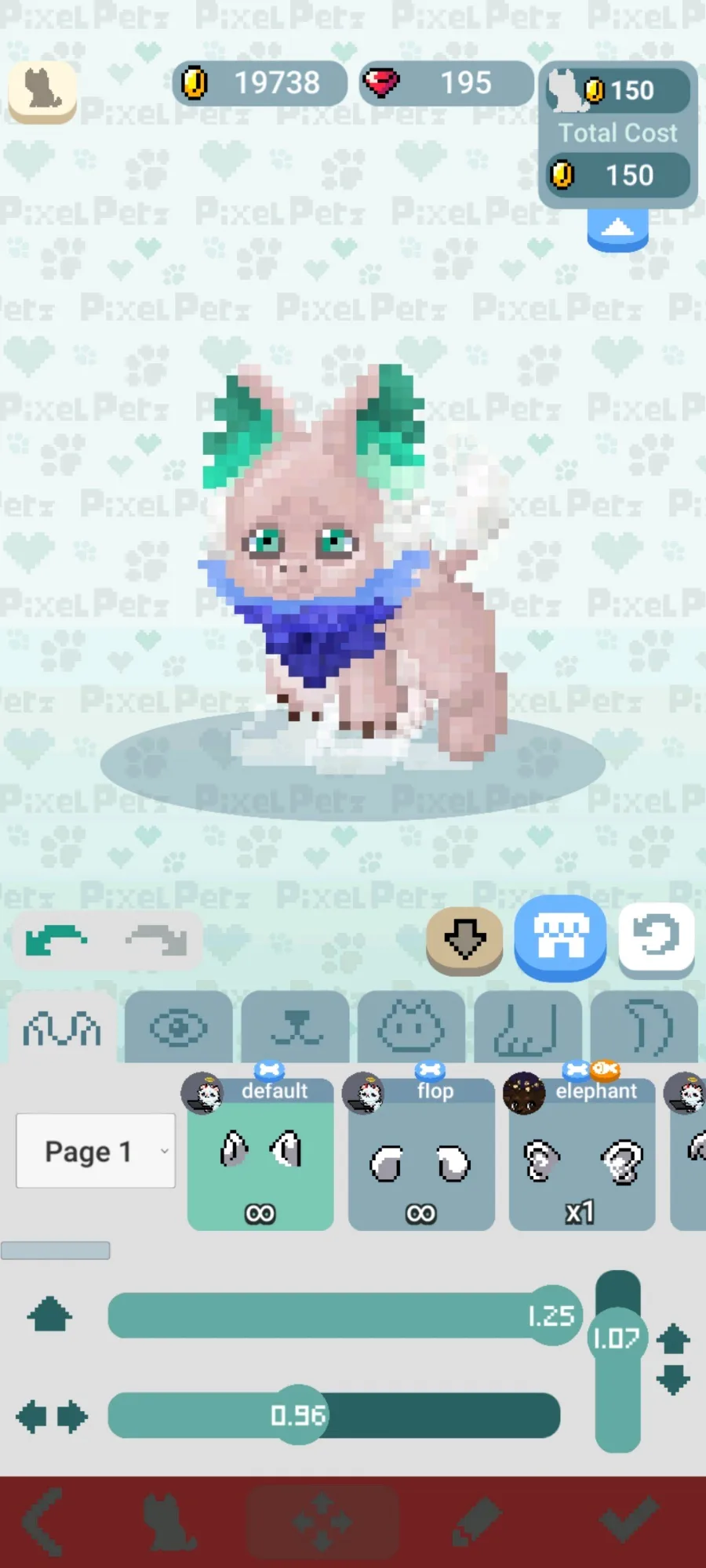Screen dimensions: 706x1568
Task: Switch to the ears tab
Action: 63,1028
